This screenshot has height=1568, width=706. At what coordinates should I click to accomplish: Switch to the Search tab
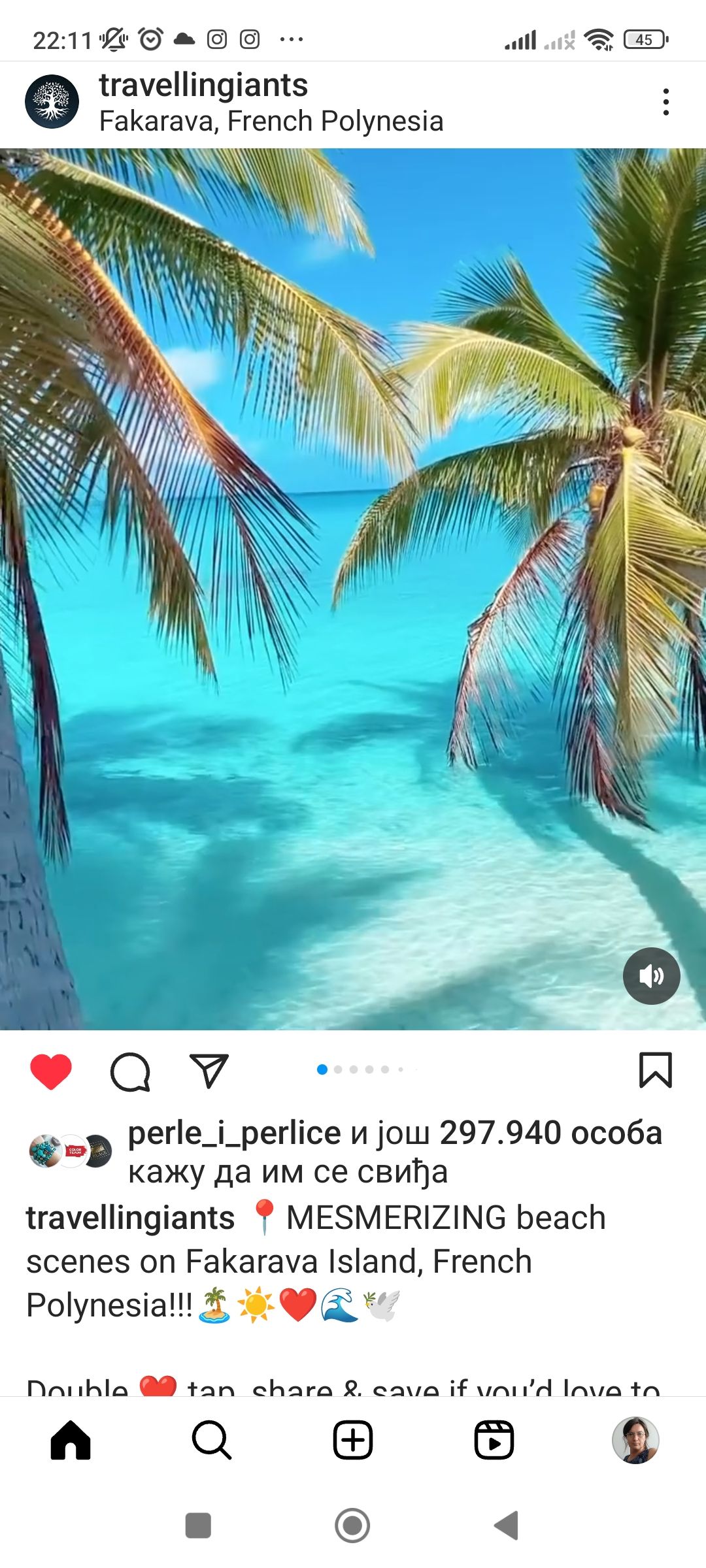tap(212, 1440)
